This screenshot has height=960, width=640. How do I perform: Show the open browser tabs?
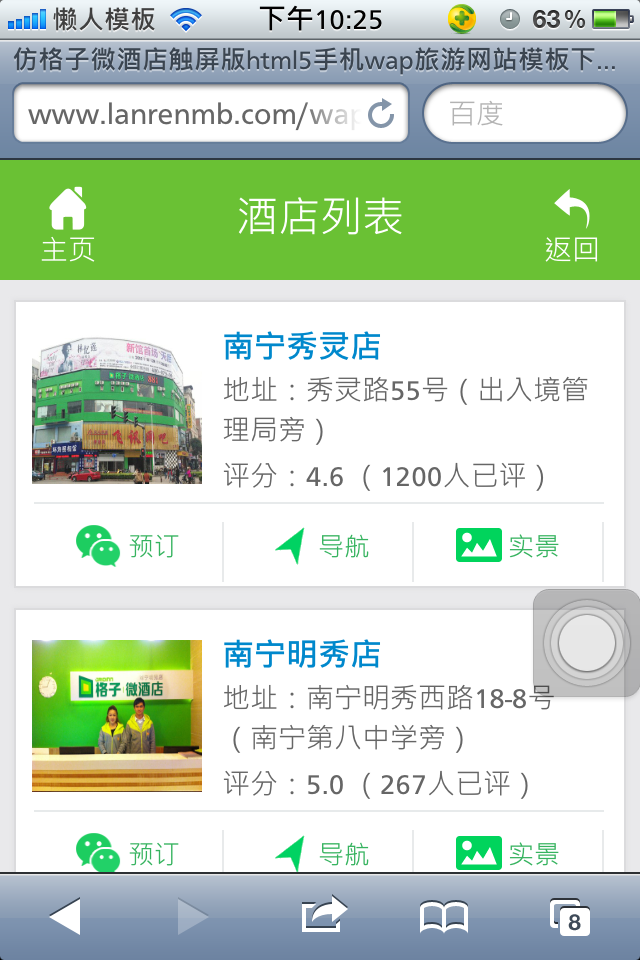coord(570,916)
